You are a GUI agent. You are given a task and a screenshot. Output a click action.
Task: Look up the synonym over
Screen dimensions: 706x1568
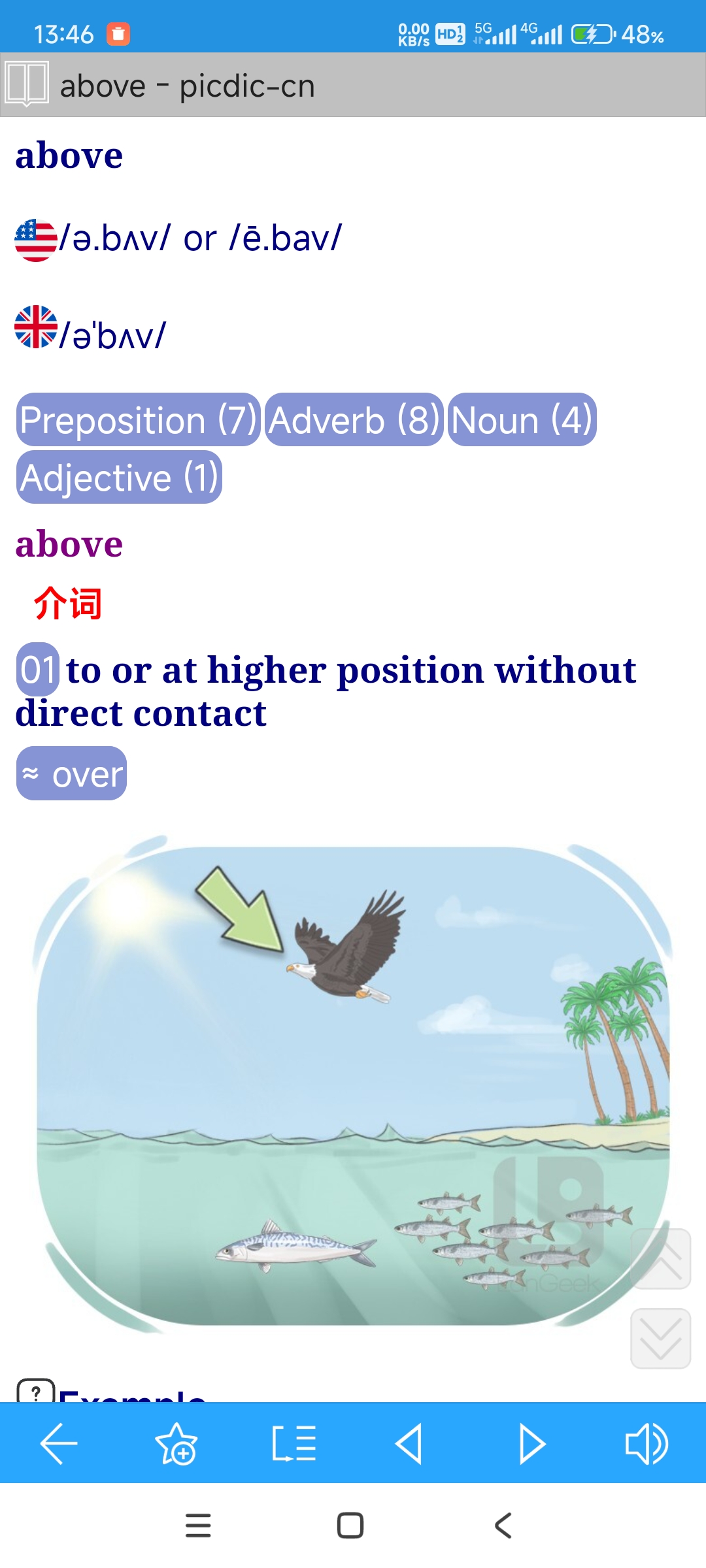click(x=71, y=774)
